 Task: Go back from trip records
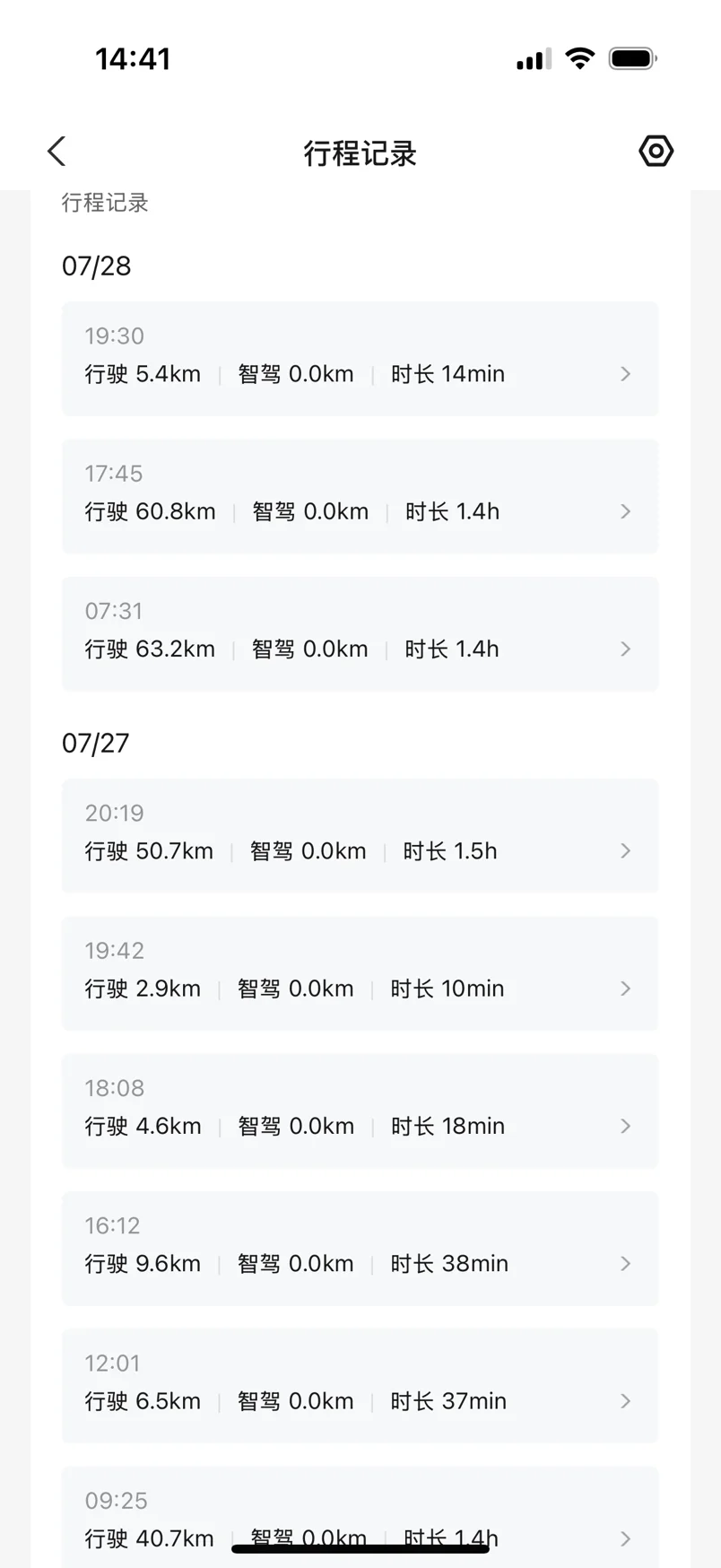point(56,152)
